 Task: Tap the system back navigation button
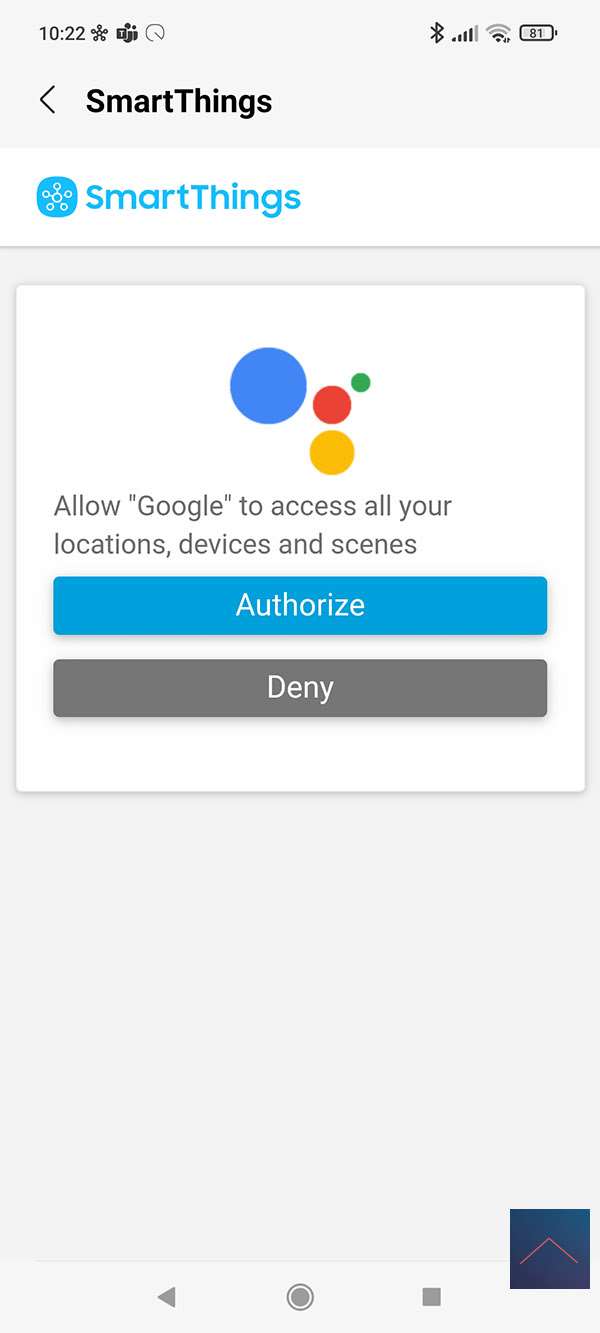pos(167,1297)
